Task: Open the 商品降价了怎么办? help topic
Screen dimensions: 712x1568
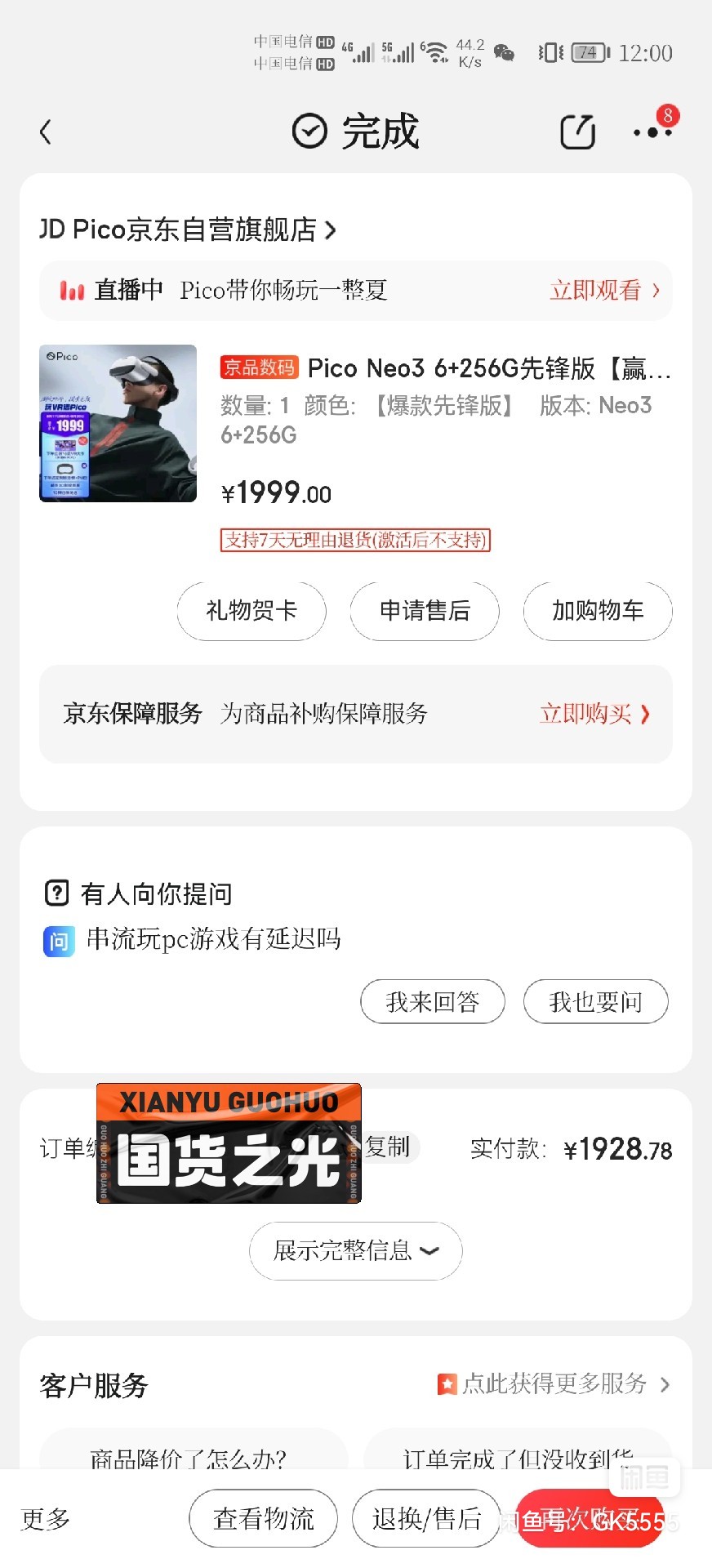Action: click(x=189, y=1459)
